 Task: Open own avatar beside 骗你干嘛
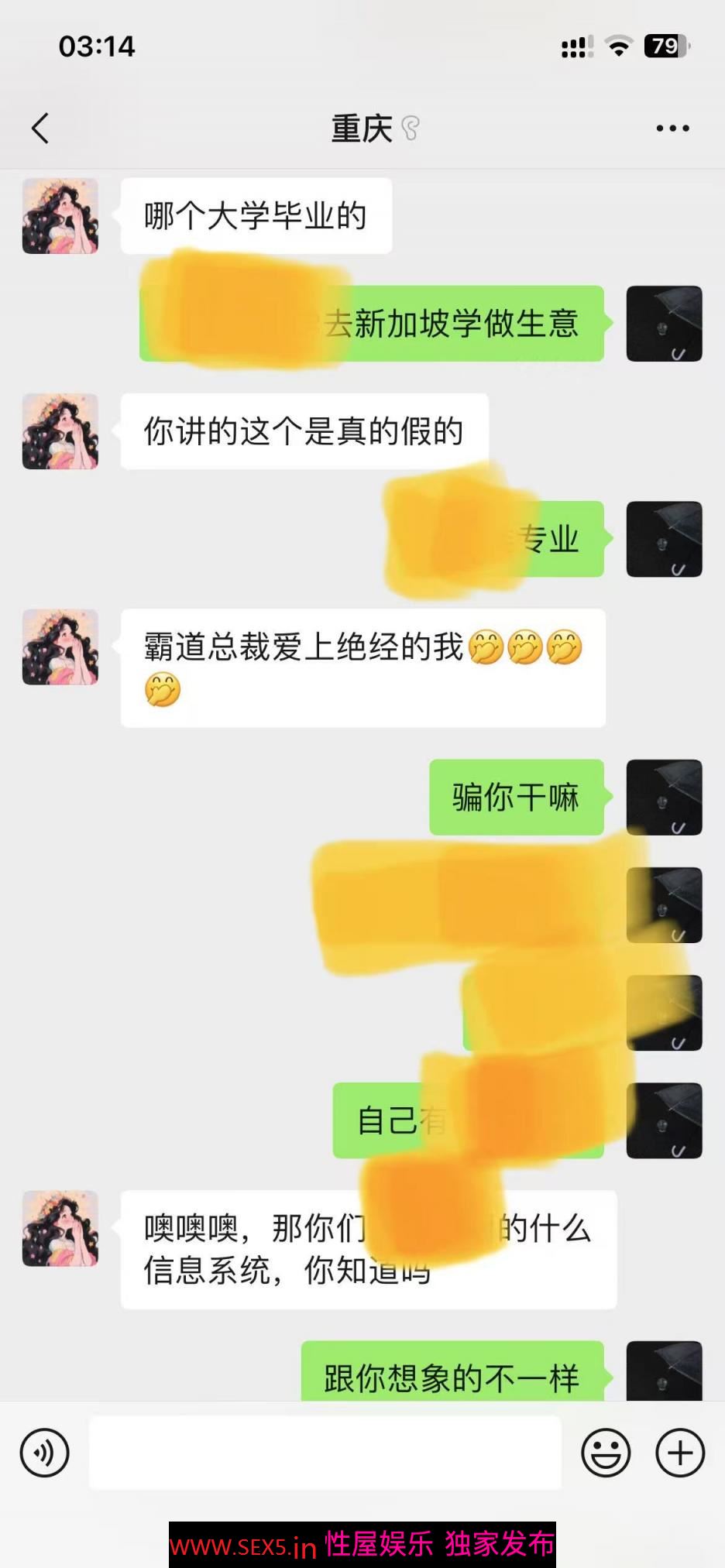point(664,798)
